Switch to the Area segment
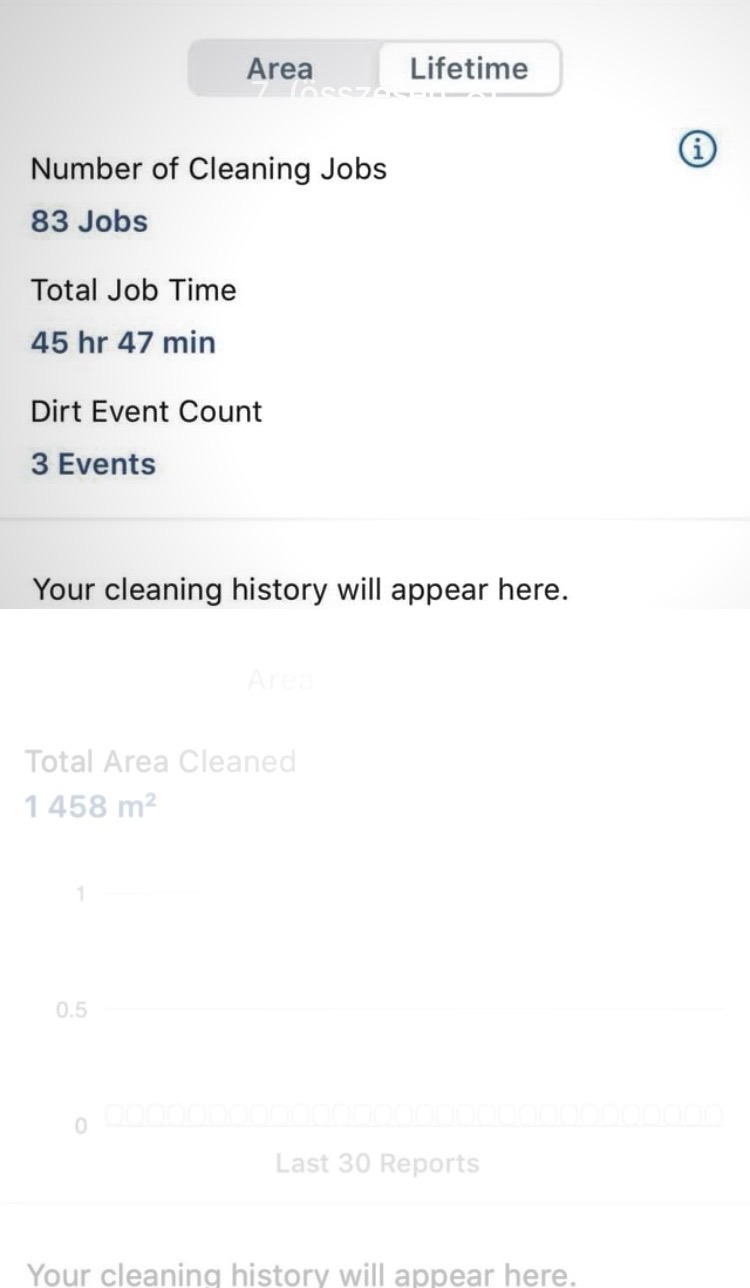 280,69
